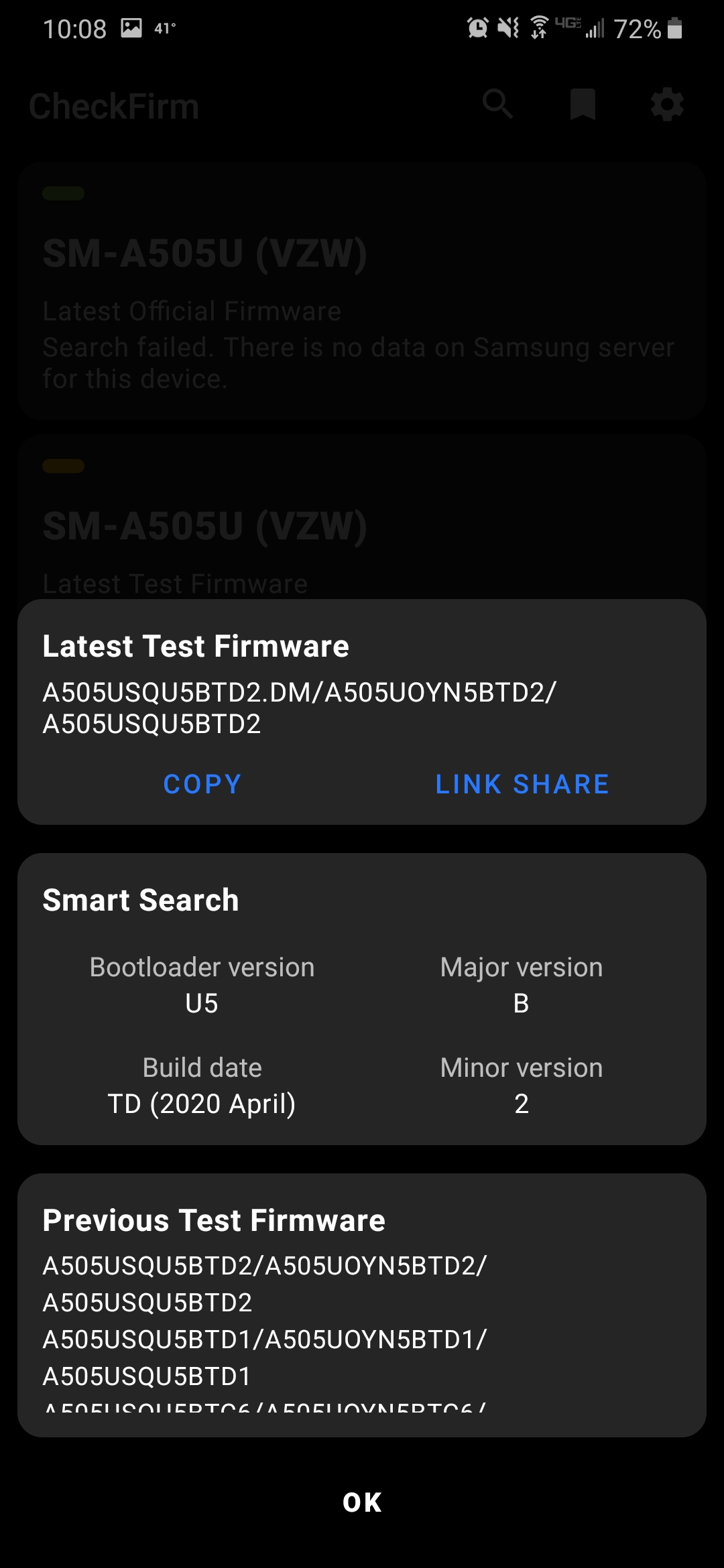Tap the 4G LTE indicator
This screenshot has height=1568, width=724.
click(x=566, y=28)
